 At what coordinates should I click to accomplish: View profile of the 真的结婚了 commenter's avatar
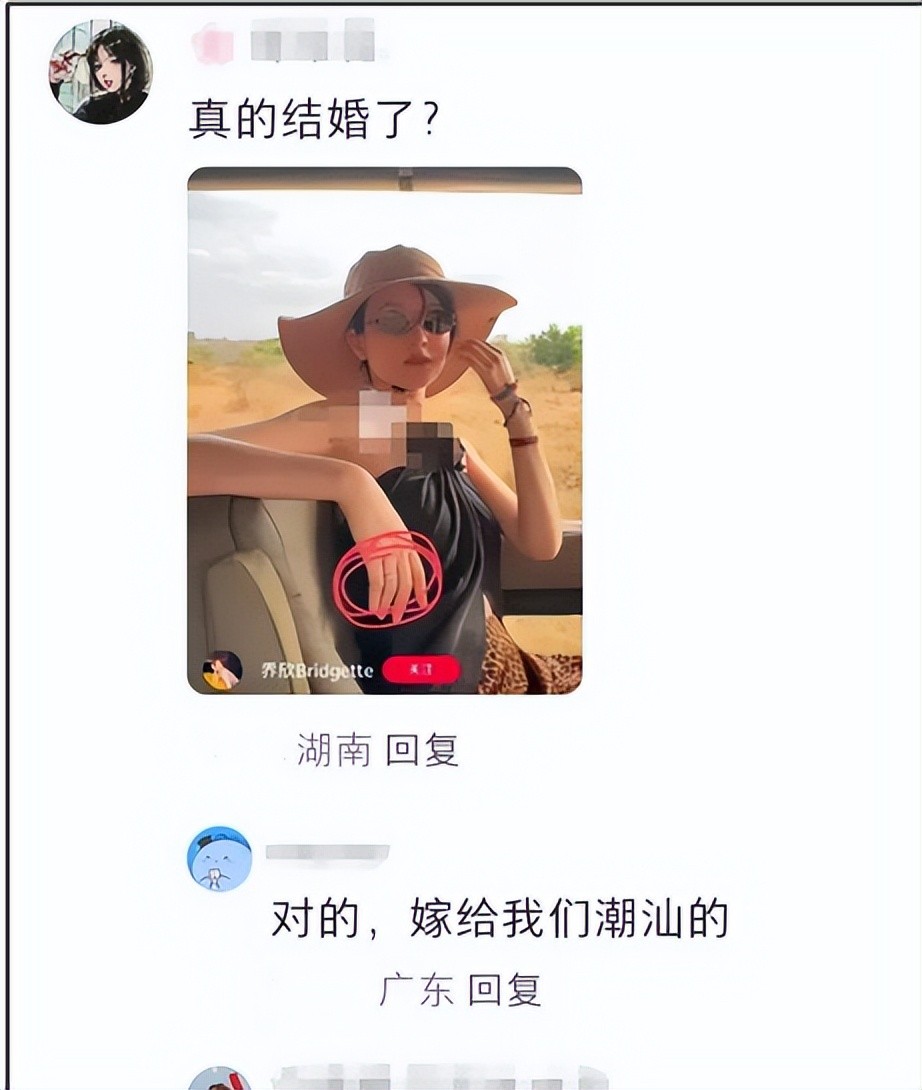(x=100, y=72)
